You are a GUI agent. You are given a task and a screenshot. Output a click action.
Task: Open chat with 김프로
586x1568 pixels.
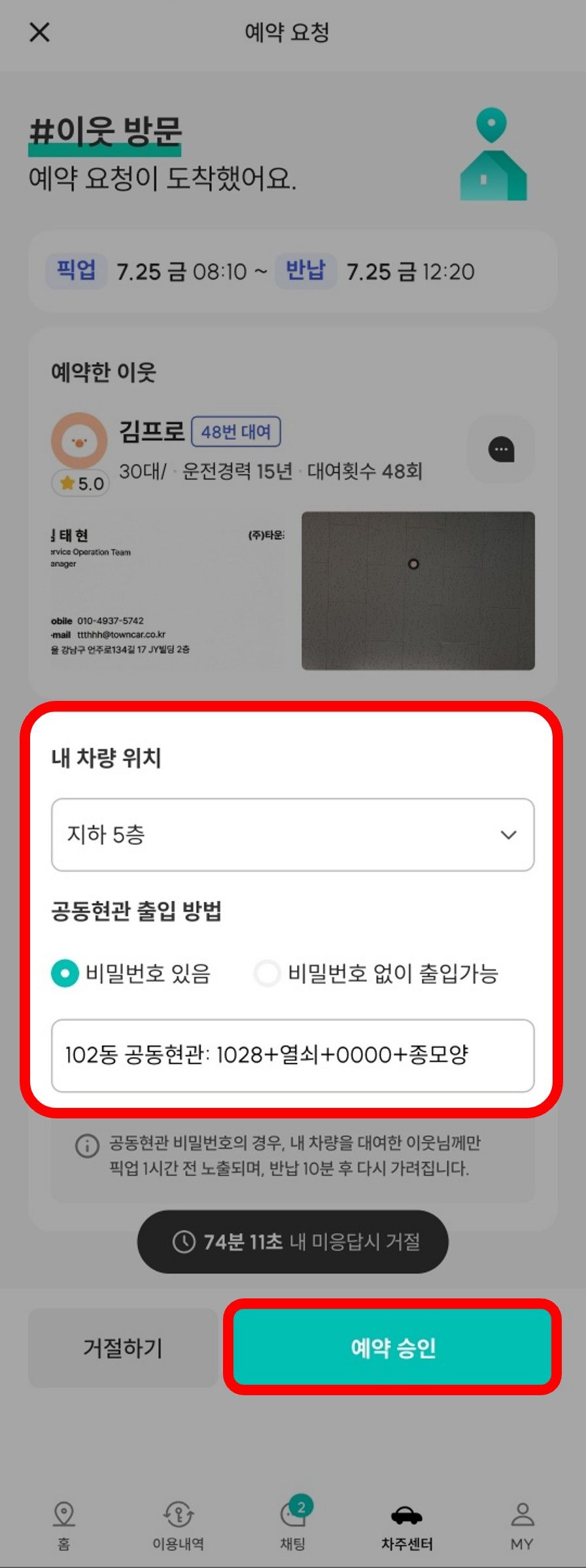[x=501, y=449]
